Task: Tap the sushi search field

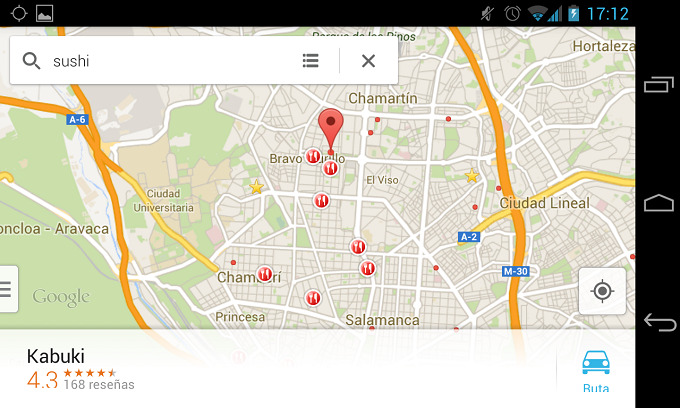Action: pos(160,61)
